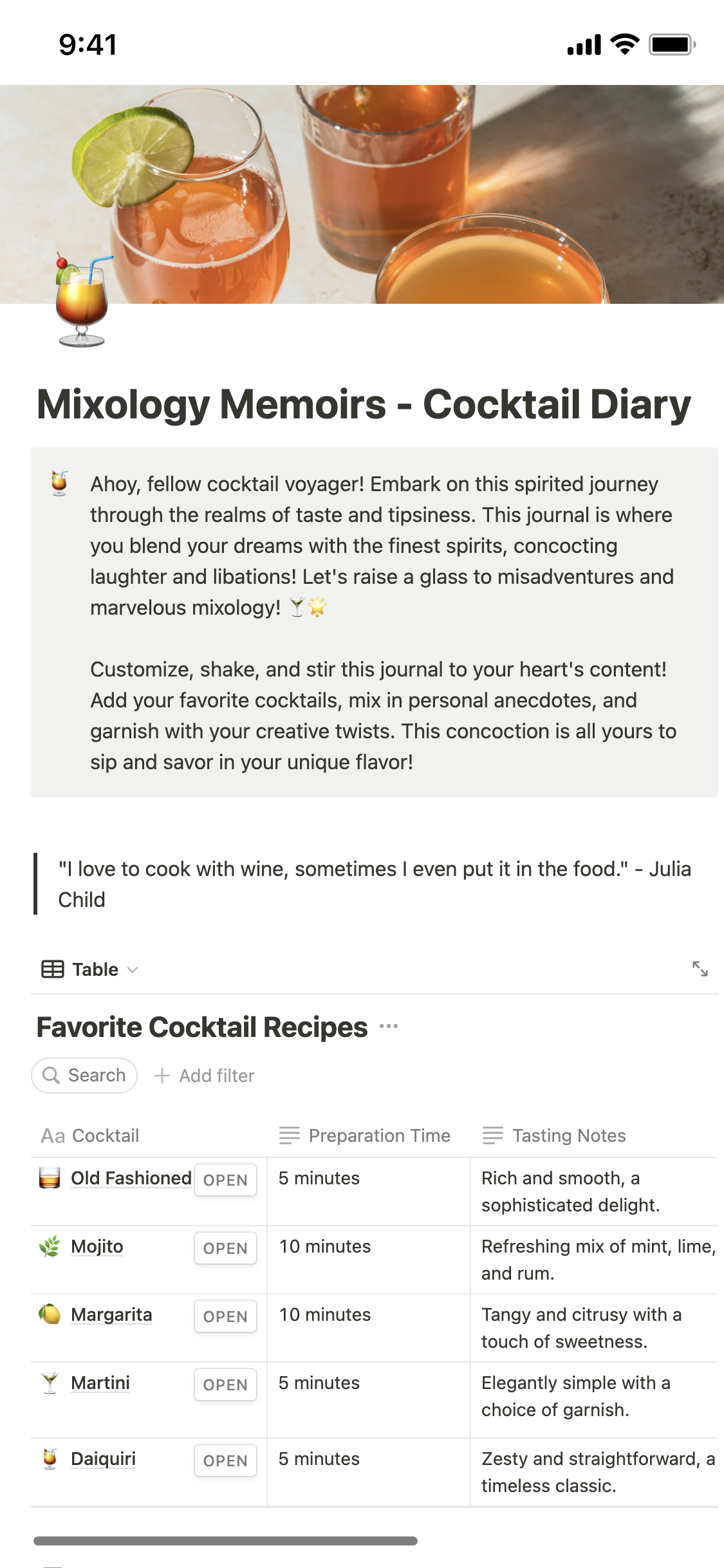Open Favorite Cocktail Recipes options menu
This screenshot has height=1568, width=724.
389,1027
